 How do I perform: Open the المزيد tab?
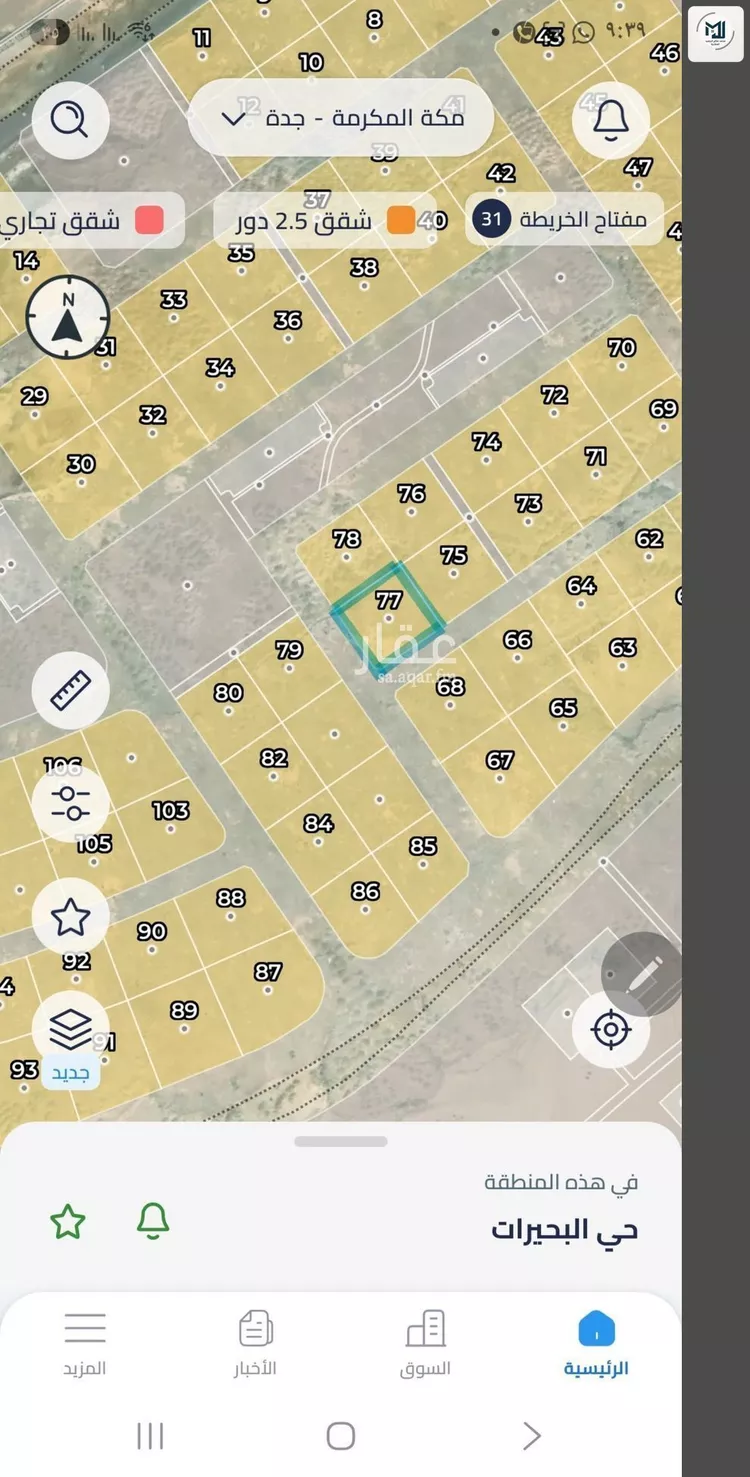pos(85,1344)
